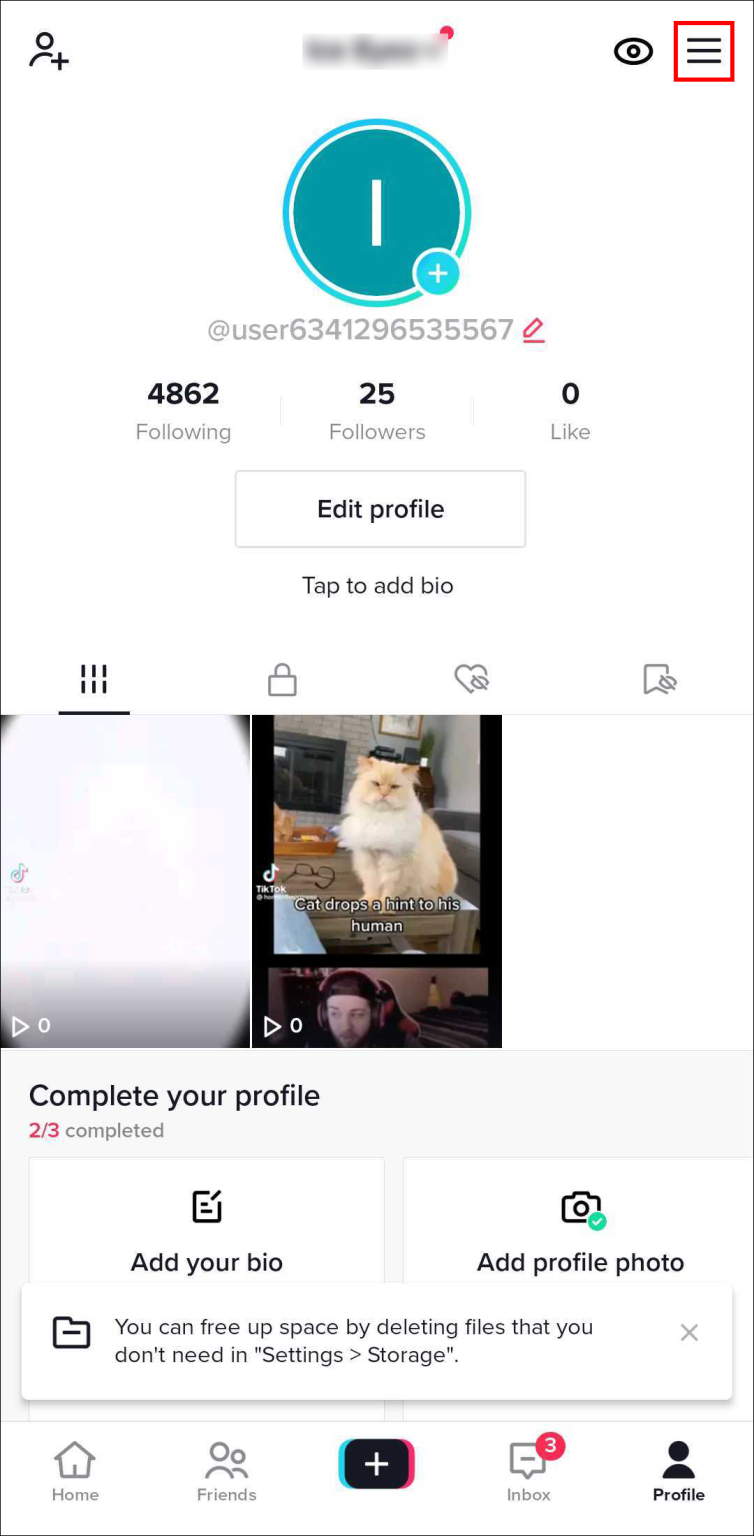Switch to the private videos lock tab
Image resolution: width=754 pixels, height=1536 pixels.
pos(282,680)
